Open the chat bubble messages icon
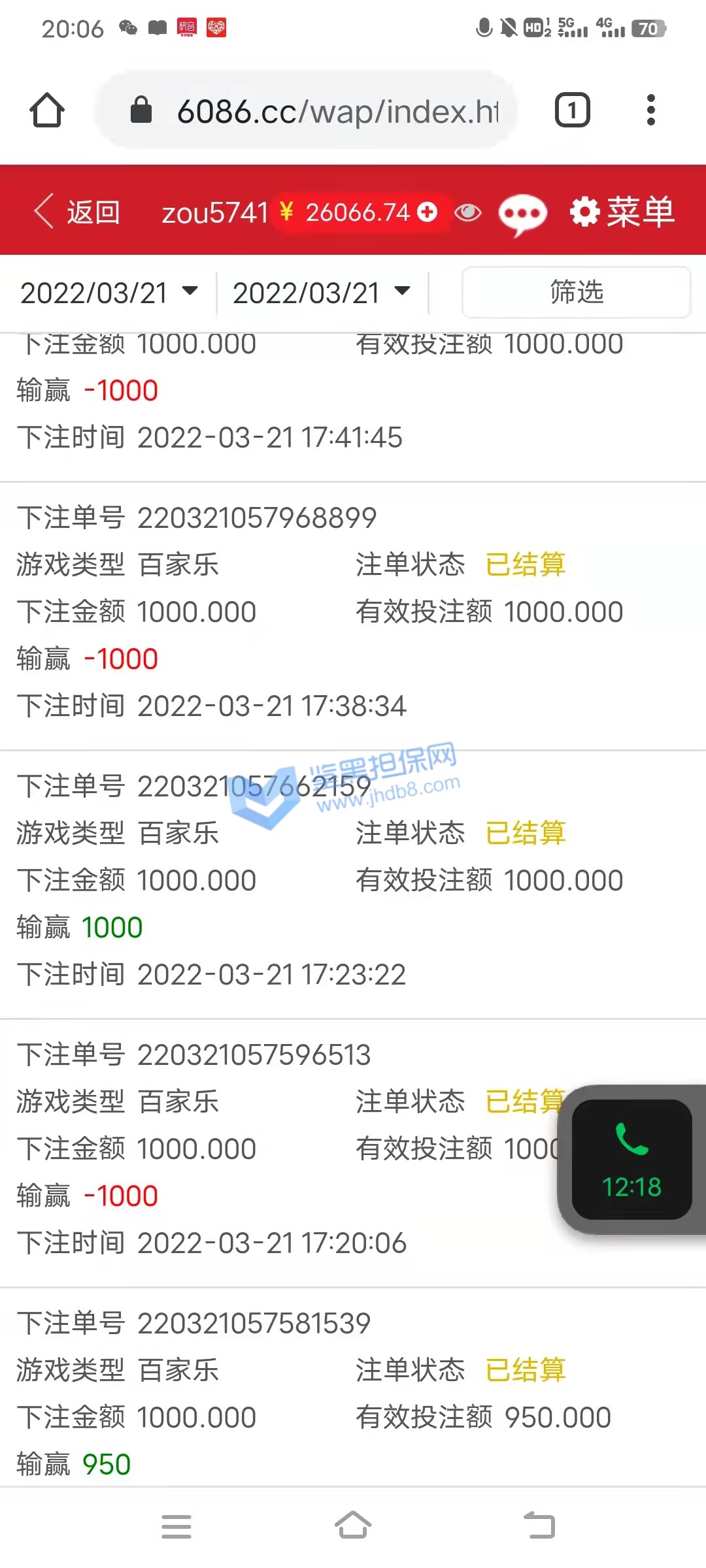 (x=522, y=214)
